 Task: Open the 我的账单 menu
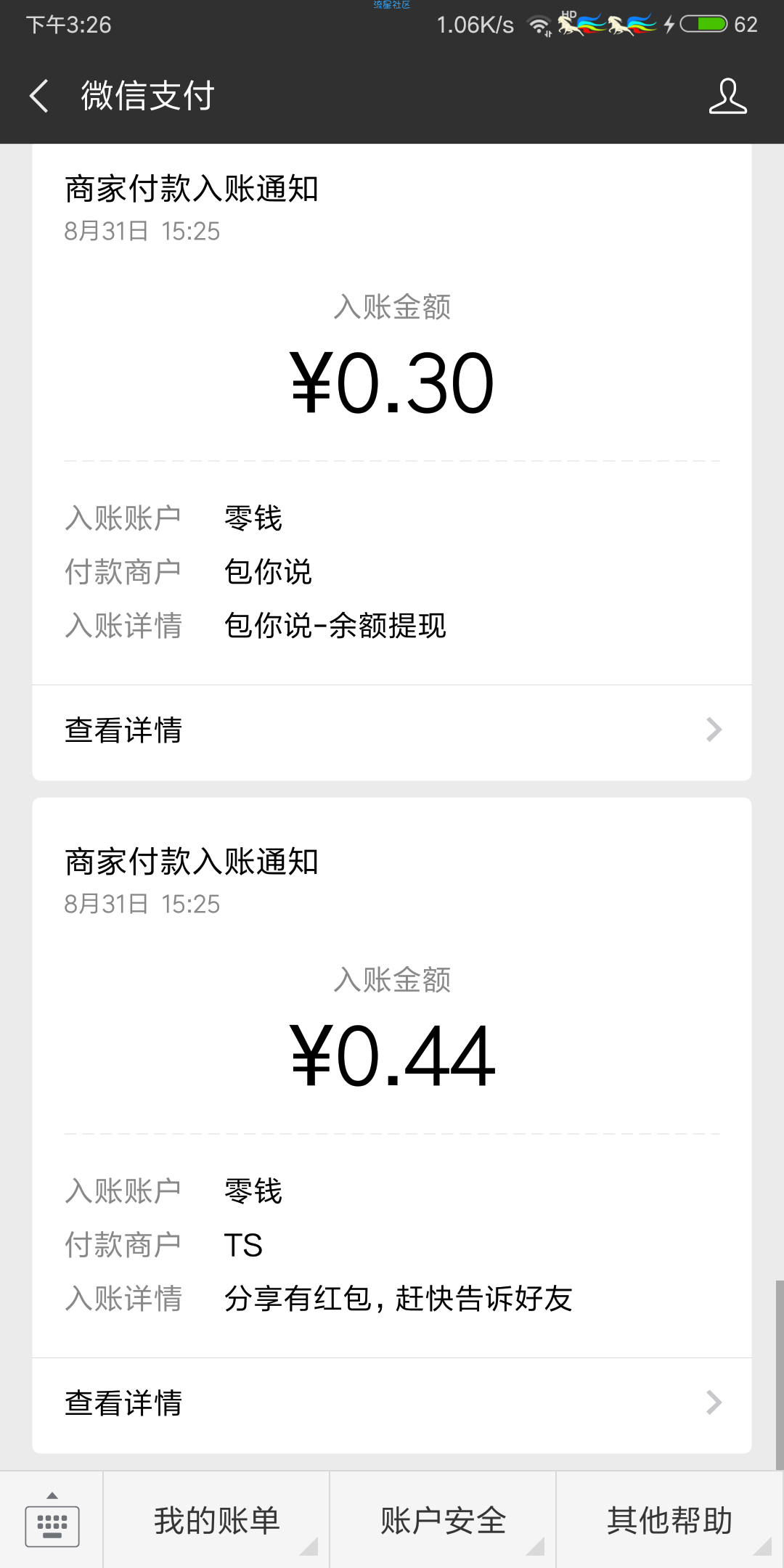click(216, 1520)
